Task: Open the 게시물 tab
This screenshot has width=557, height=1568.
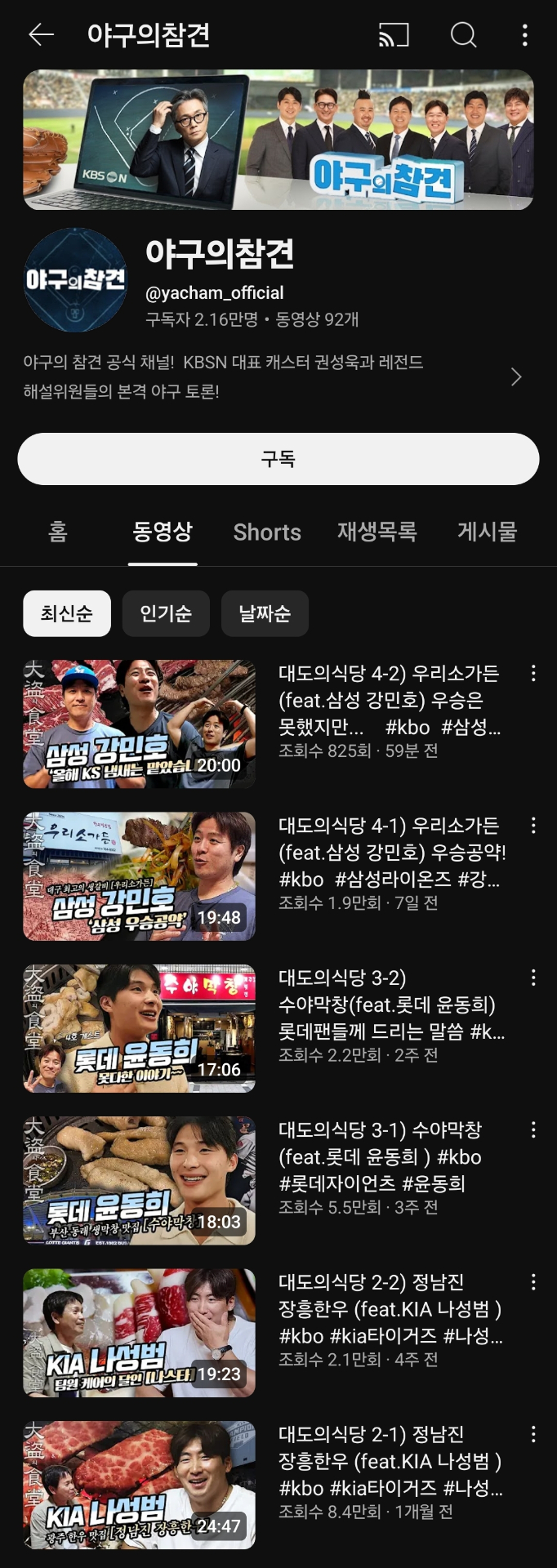Action: pos(487,532)
